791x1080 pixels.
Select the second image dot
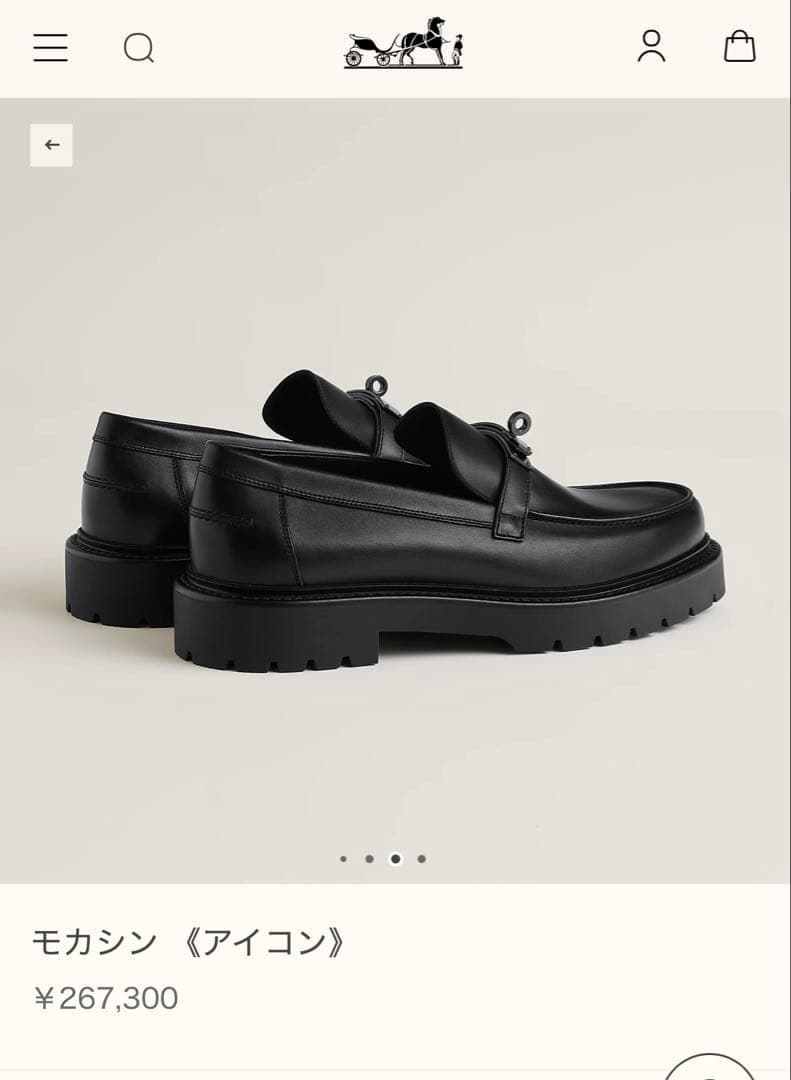(369, 859)
